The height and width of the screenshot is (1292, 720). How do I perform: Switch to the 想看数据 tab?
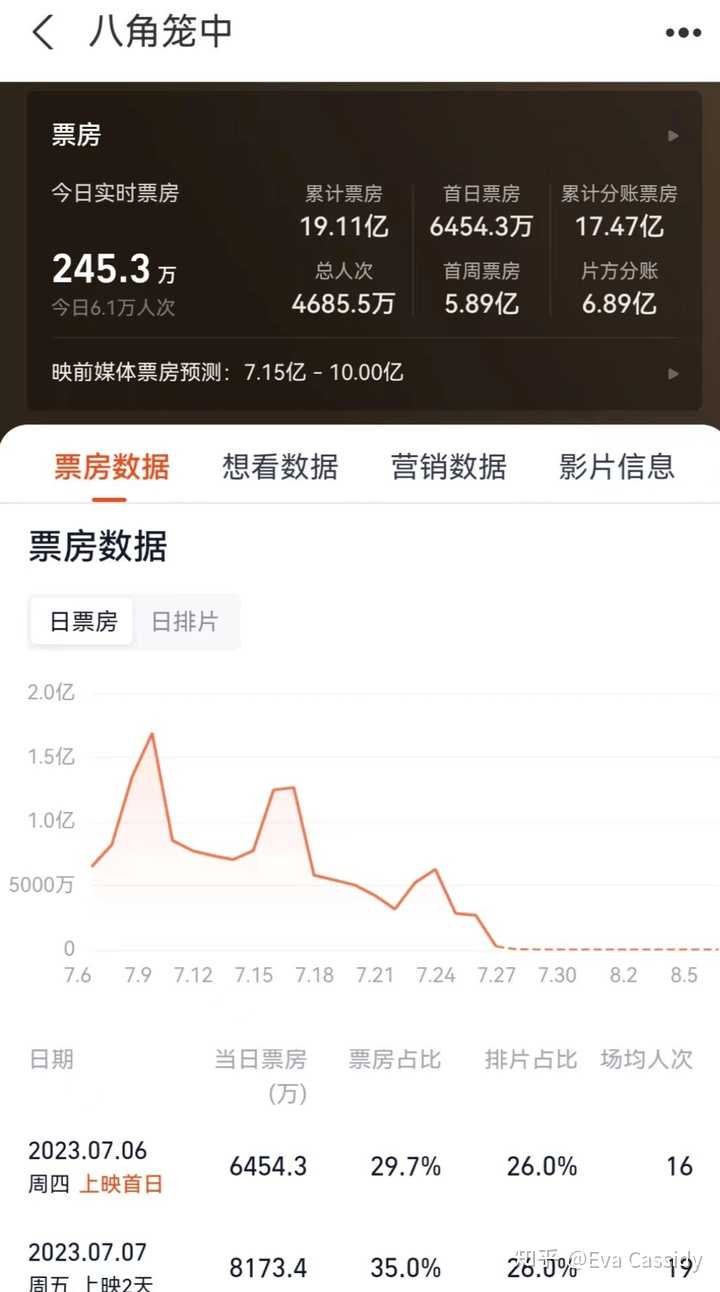pyautogui.click(x=280, y=466)
